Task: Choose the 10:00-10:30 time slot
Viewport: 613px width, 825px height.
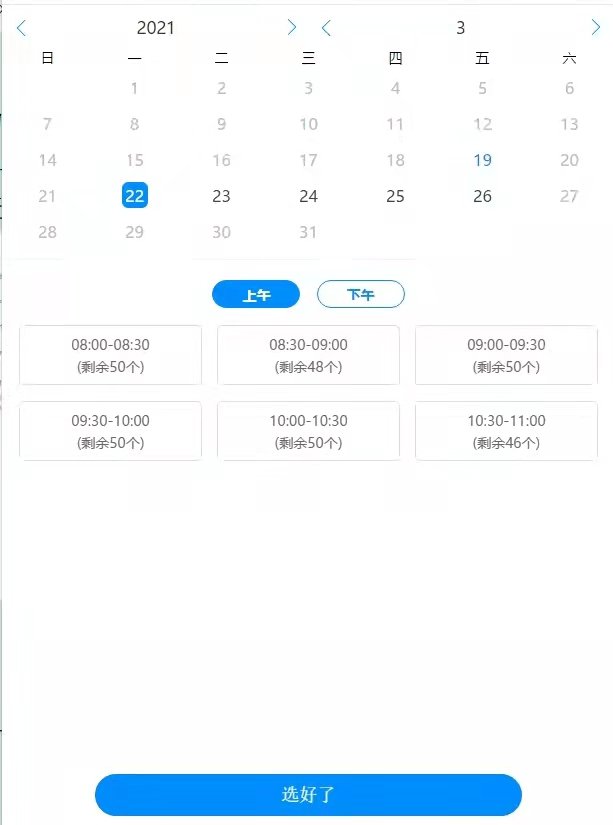Action: (x=308, y=431)
